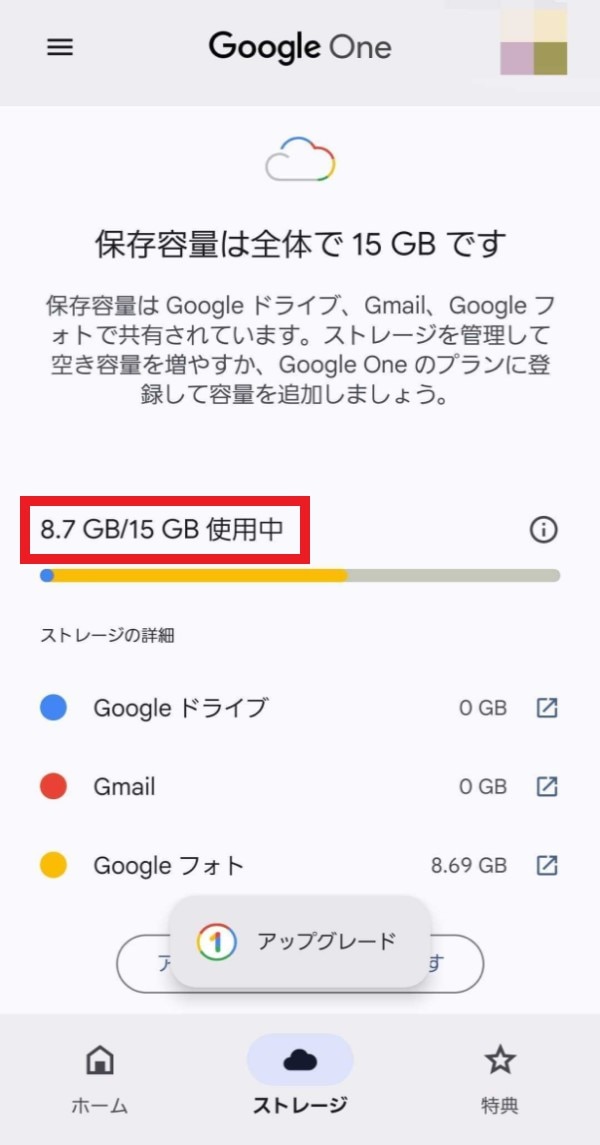Open Gmail storage link
Screen dimensions: 600x1145
coord(546,786)
